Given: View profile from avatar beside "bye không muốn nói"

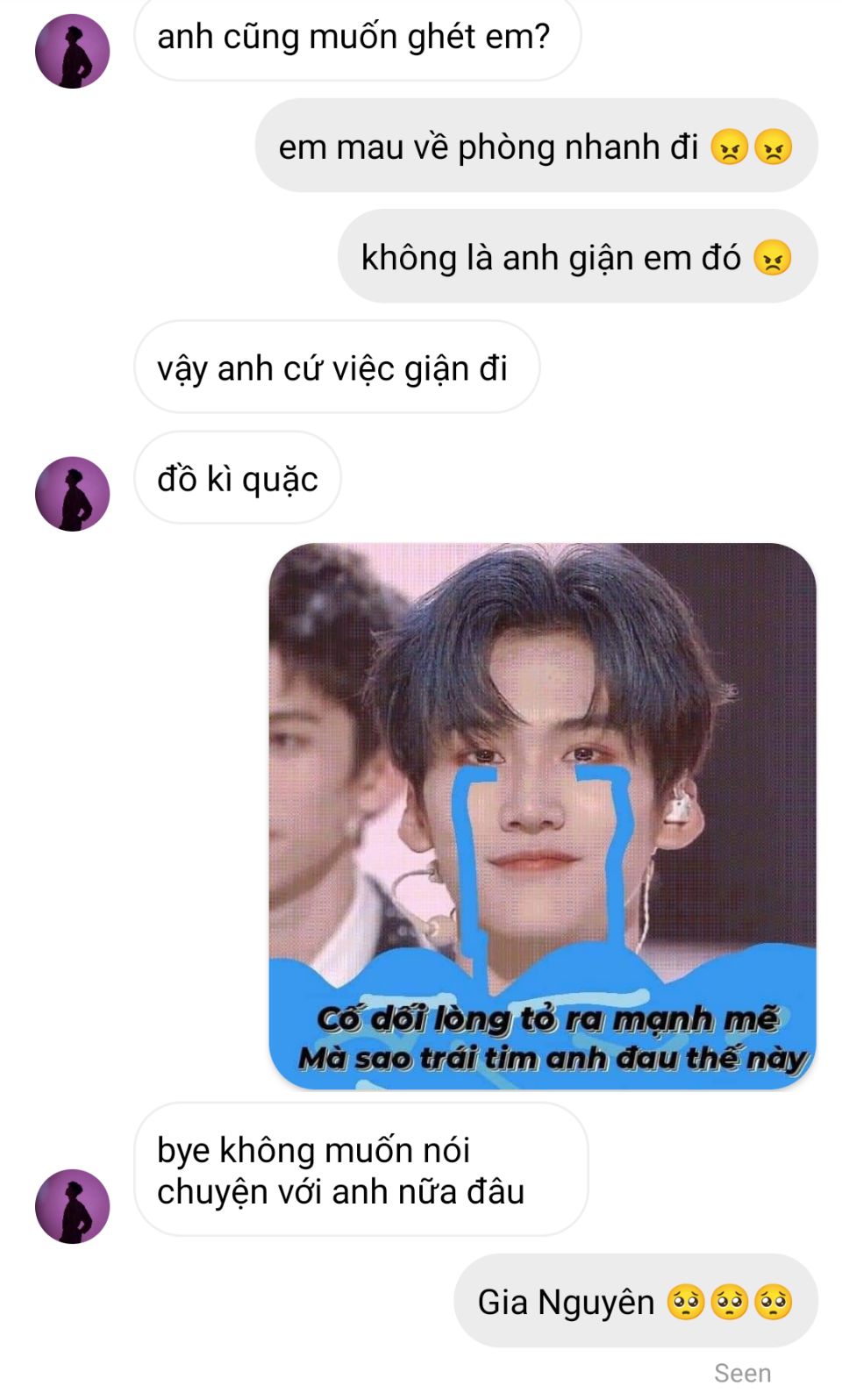Looking at the screenshot, I should 72,1205.
